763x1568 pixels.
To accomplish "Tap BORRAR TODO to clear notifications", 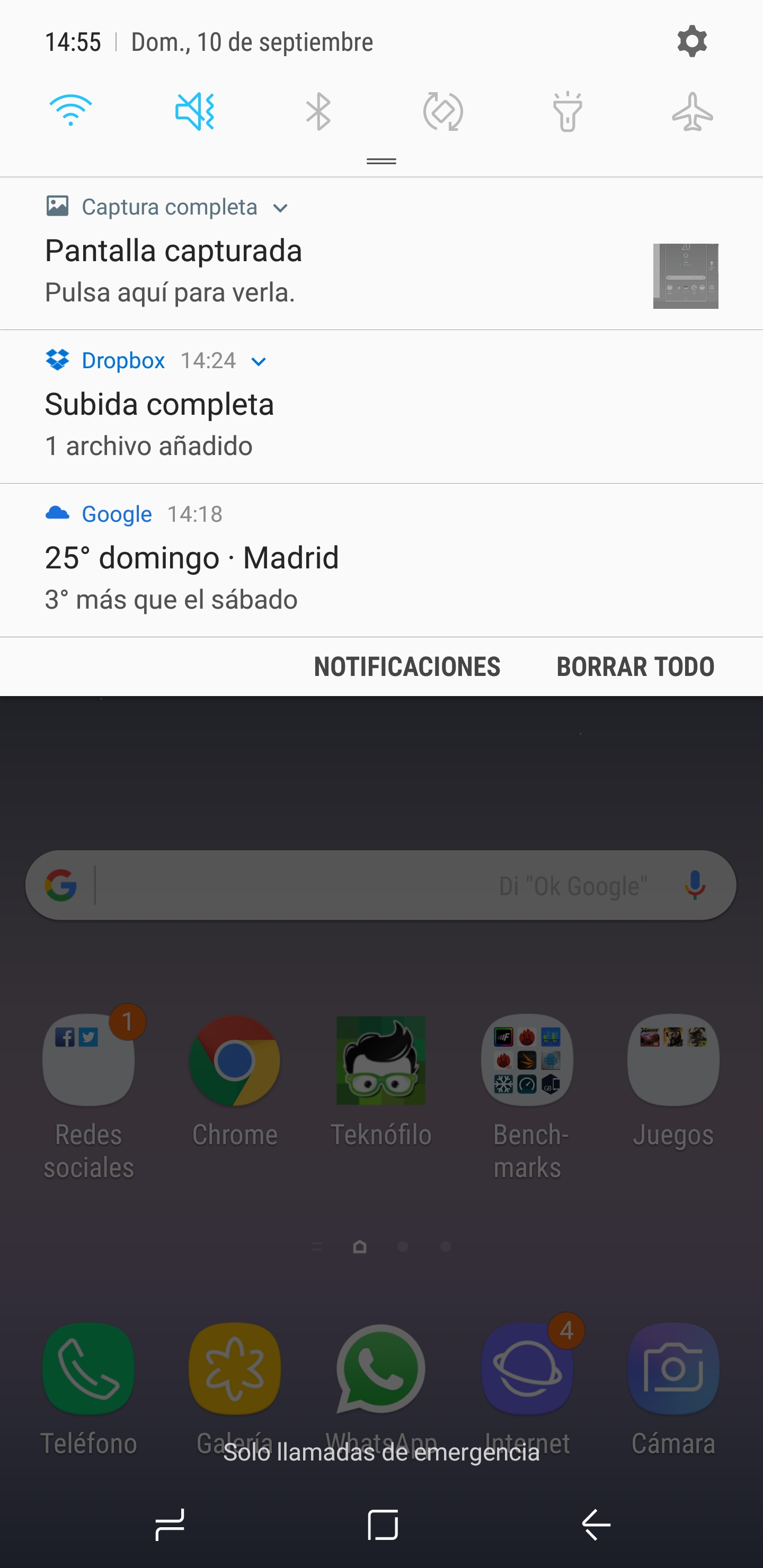I will point(635,666).
